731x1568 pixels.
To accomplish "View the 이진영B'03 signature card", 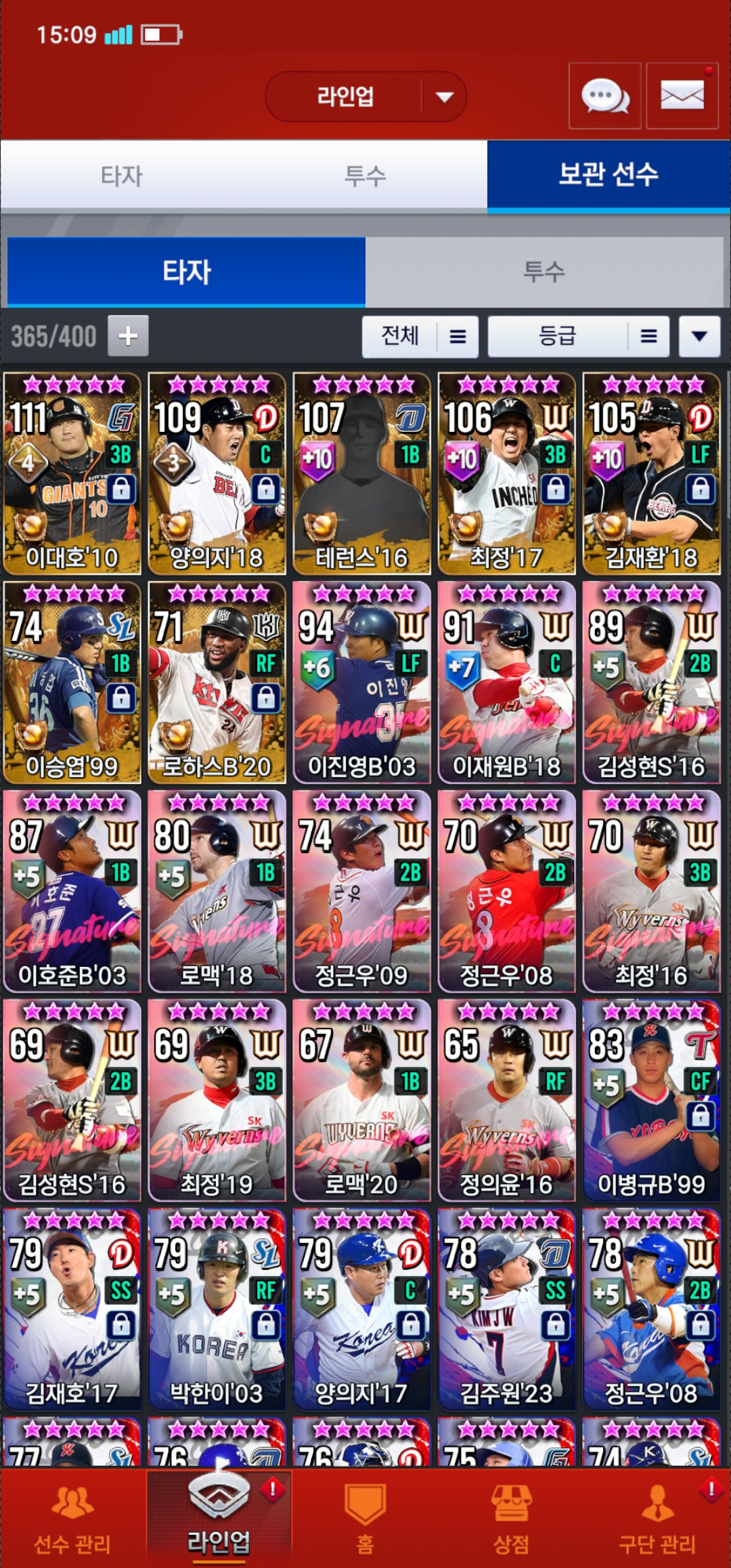I will pyautogui.click(x=361, y=682).
